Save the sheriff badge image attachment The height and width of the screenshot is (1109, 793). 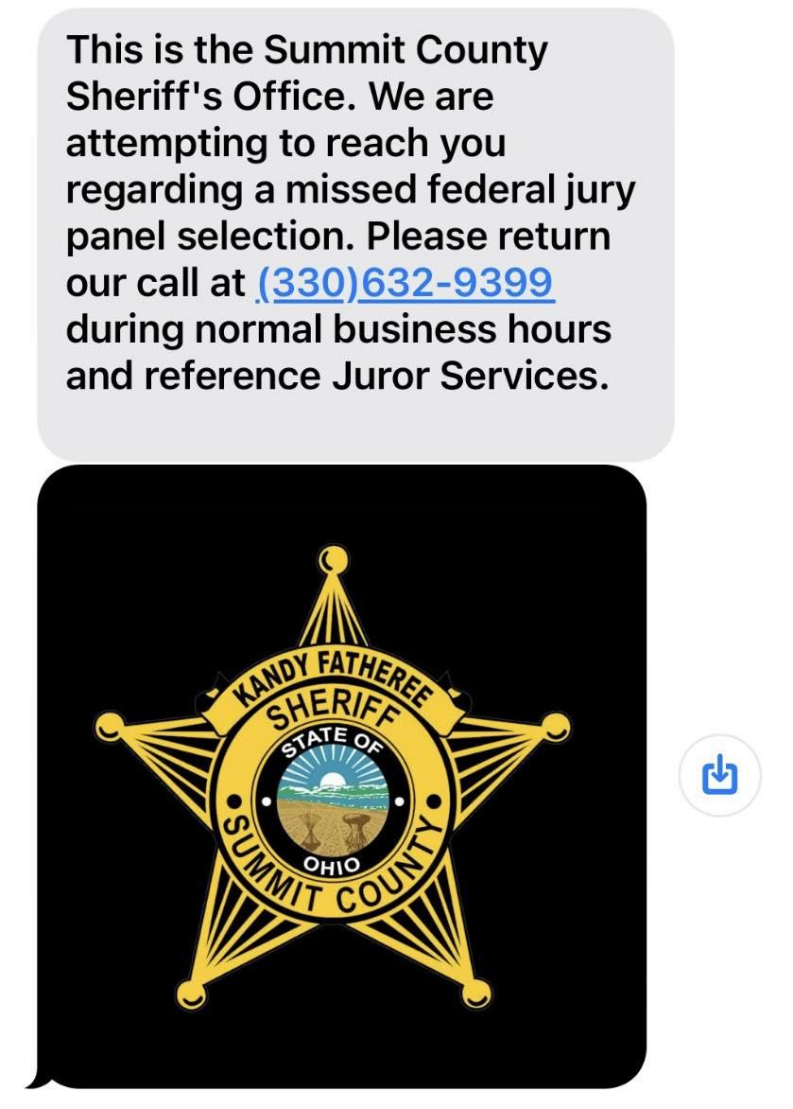719,775
